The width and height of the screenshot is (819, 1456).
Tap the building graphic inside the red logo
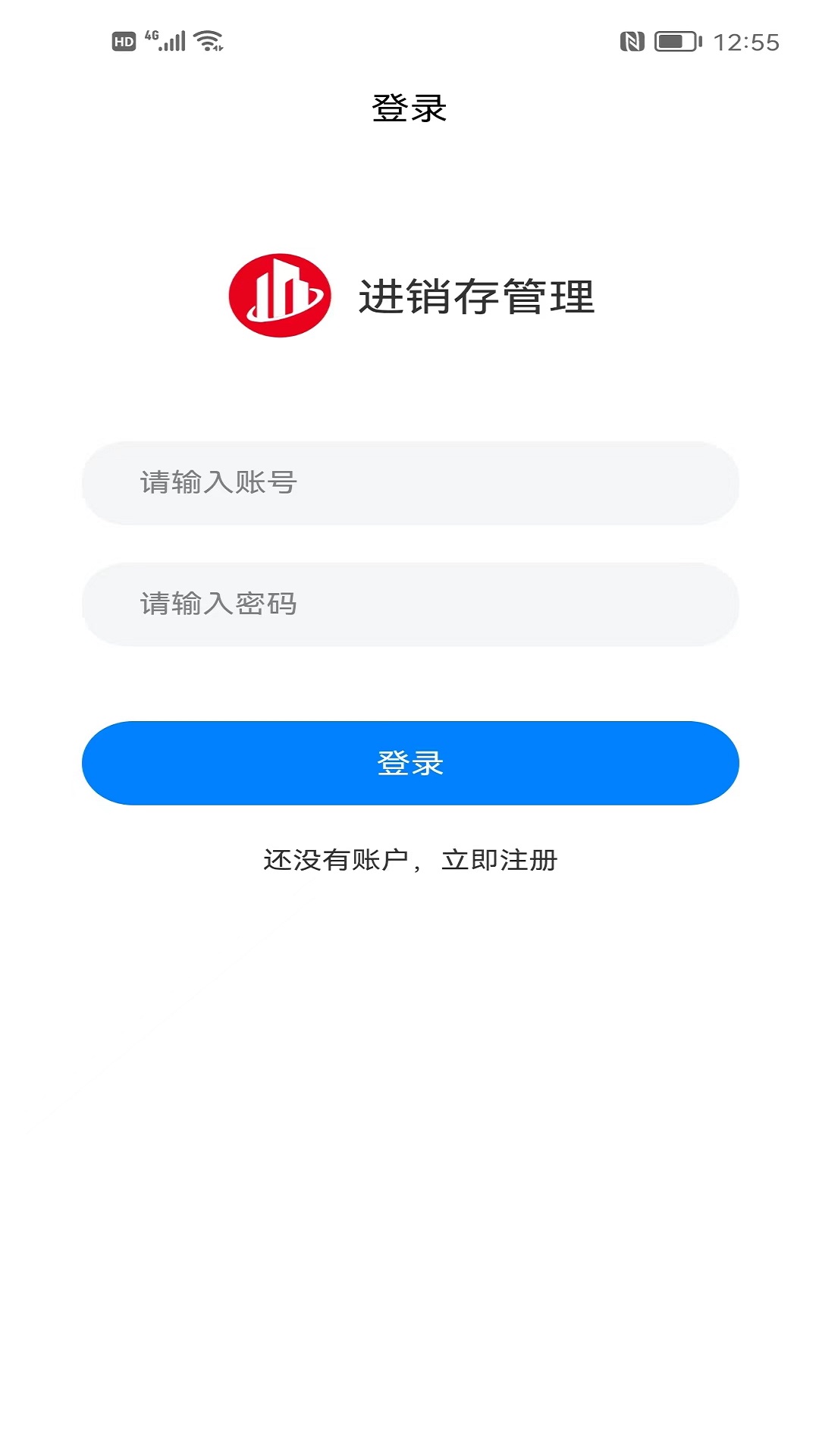281,290
